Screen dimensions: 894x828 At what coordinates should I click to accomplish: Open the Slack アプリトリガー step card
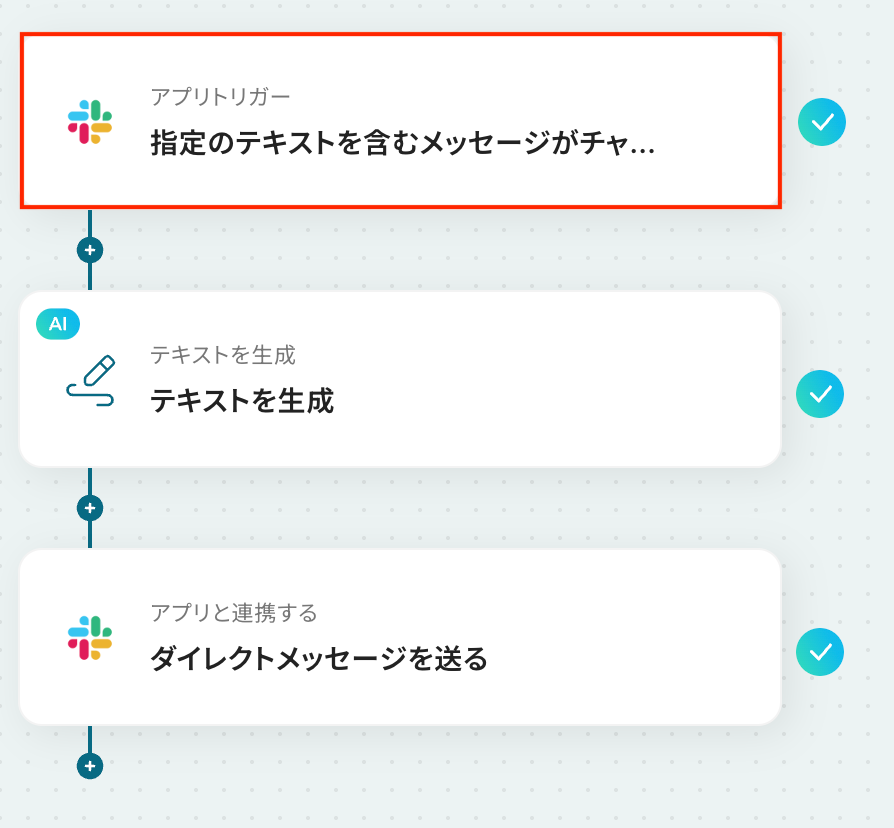point(400,121)
